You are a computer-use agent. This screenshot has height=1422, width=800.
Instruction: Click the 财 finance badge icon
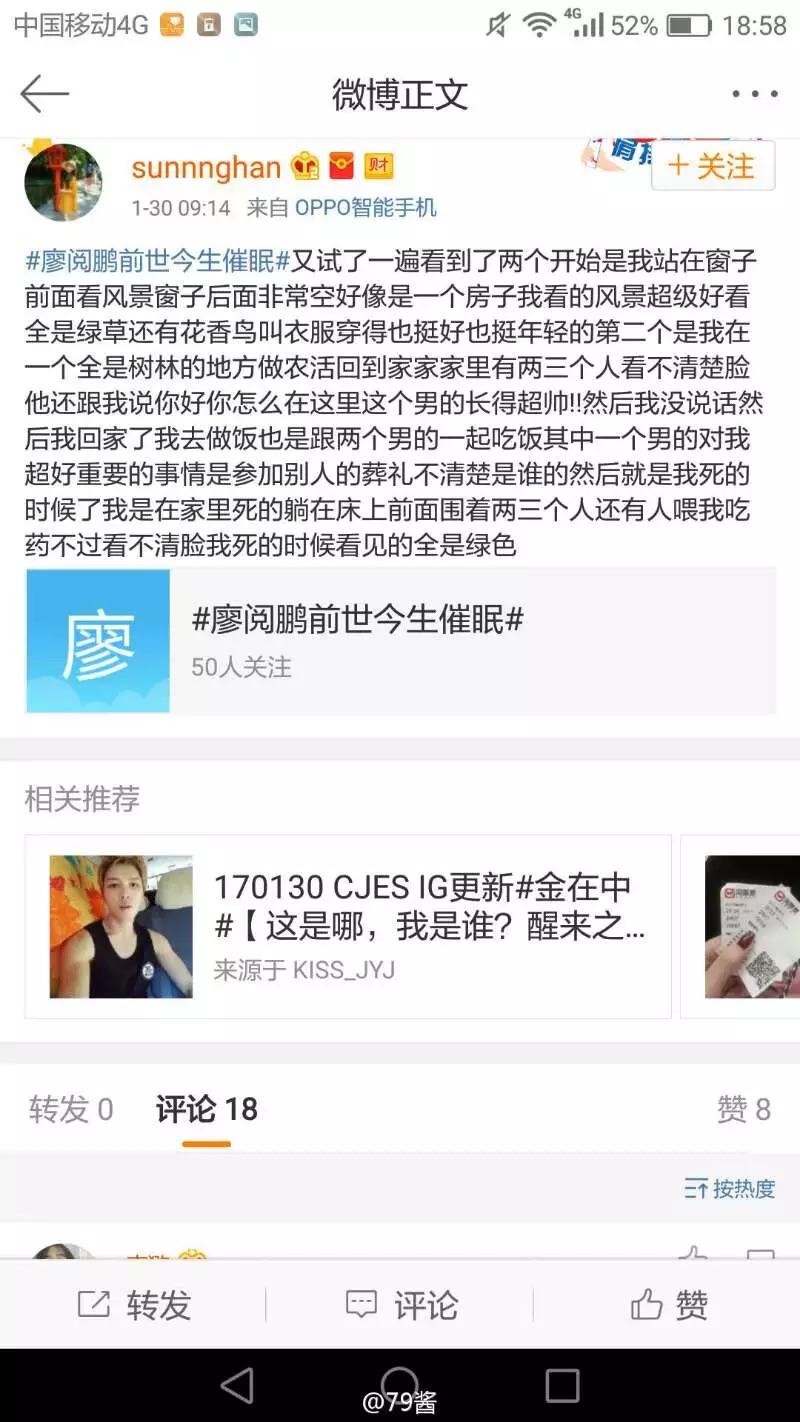[378, 168]
